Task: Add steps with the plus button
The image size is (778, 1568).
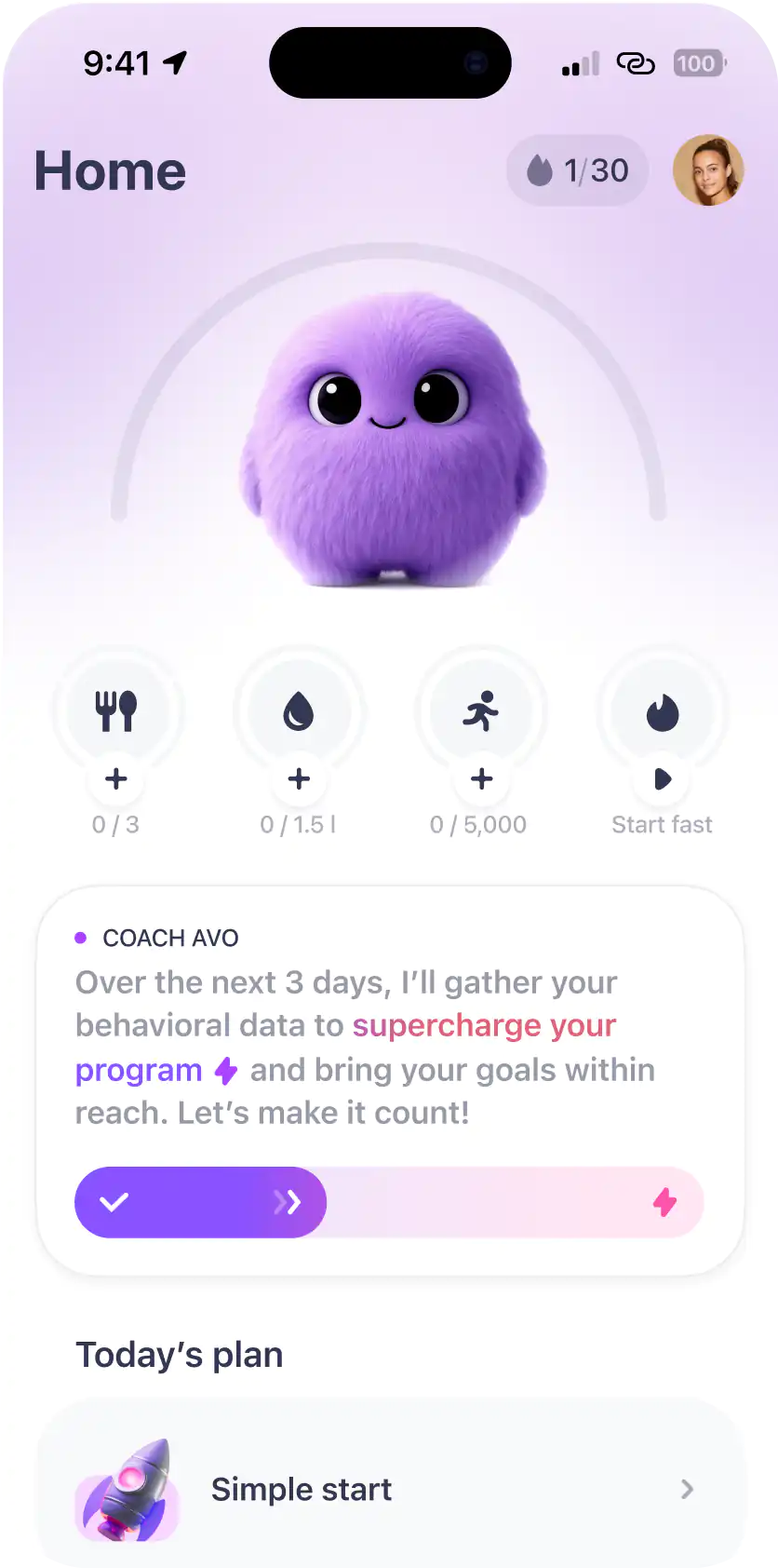Action: point(481,779)
